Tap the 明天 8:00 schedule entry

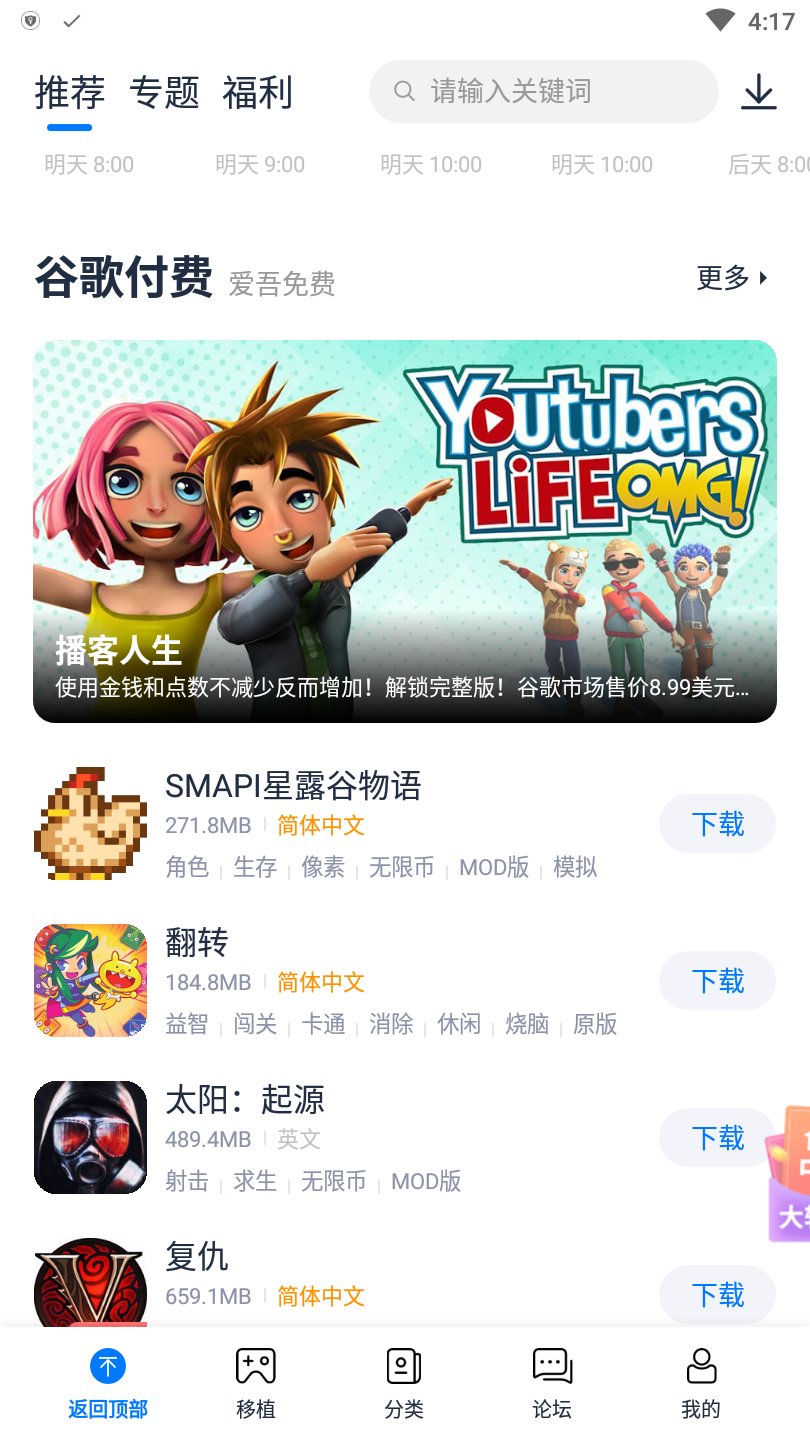(89, 164)
